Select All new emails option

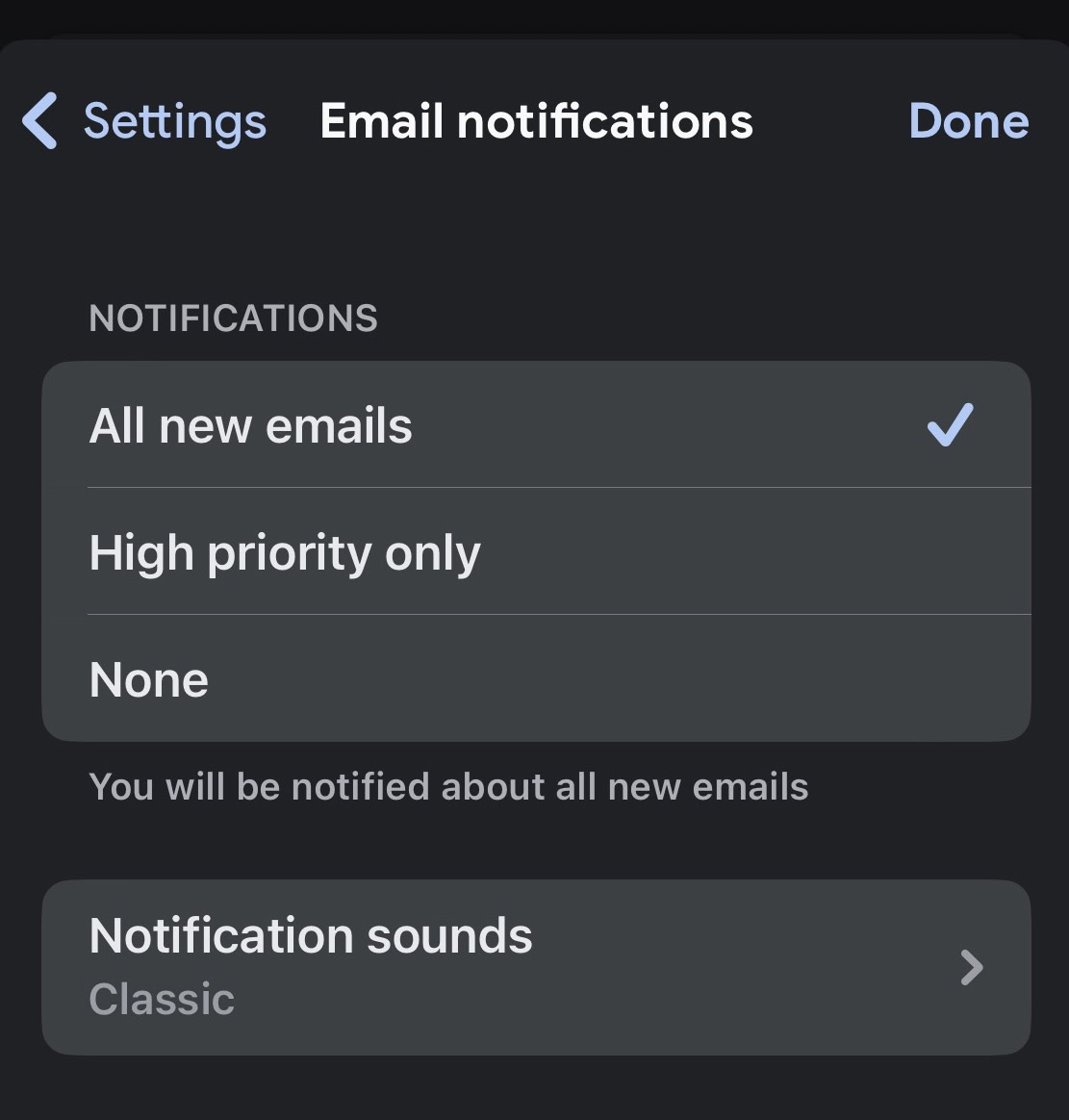point(535,425)
